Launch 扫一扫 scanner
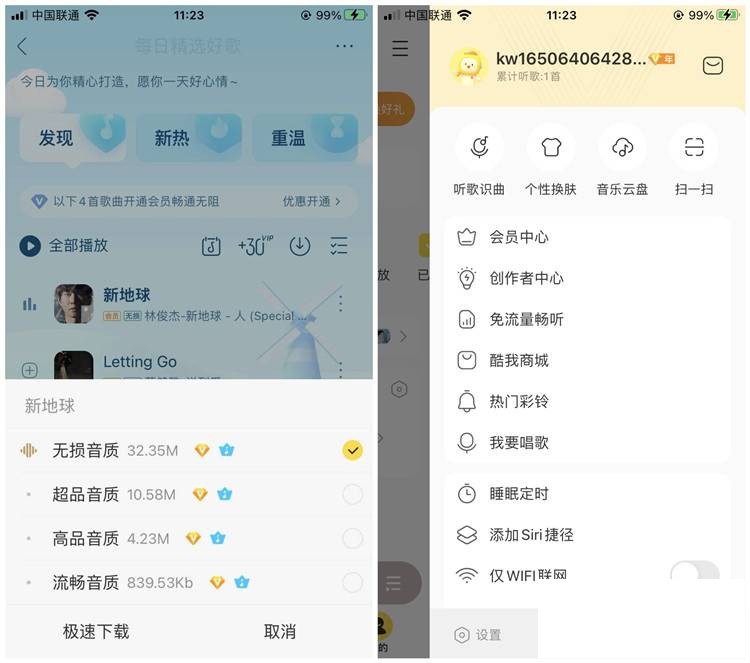This screenshot has height=663, width=750. (694, 160)
